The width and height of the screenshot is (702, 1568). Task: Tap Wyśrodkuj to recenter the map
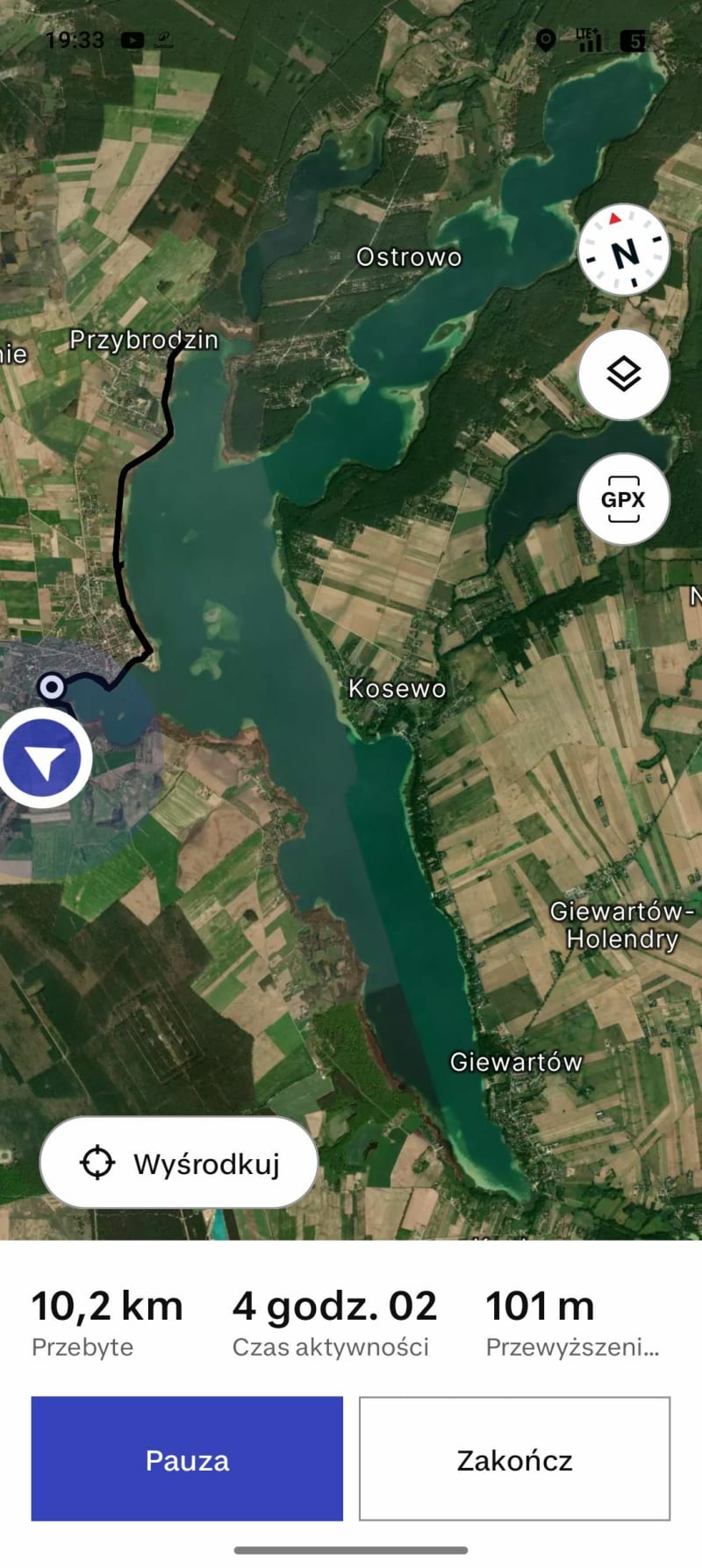coord(179,1163)
